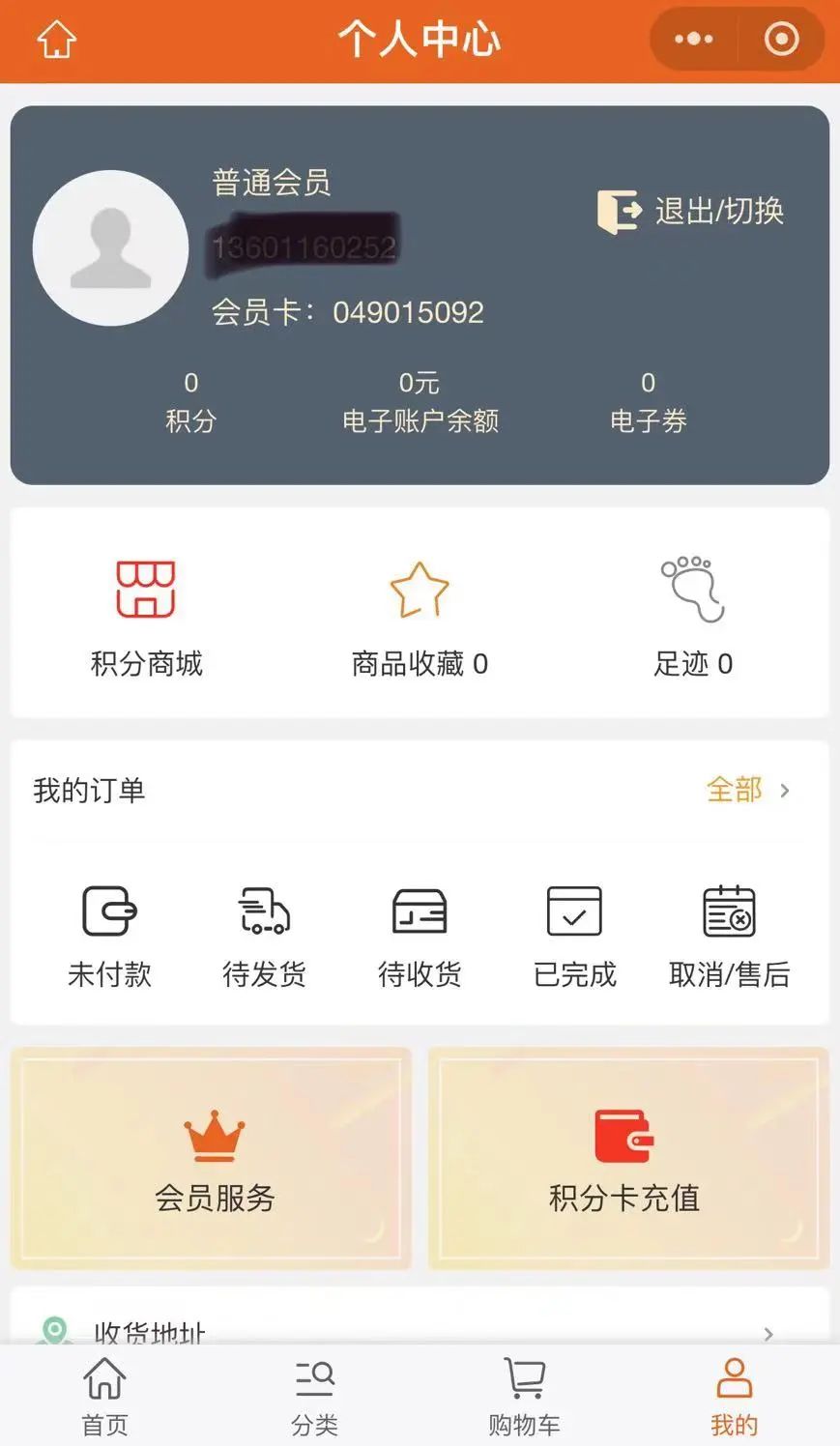
Task: Open the mini program's three-dot menu
Action: 694,39
